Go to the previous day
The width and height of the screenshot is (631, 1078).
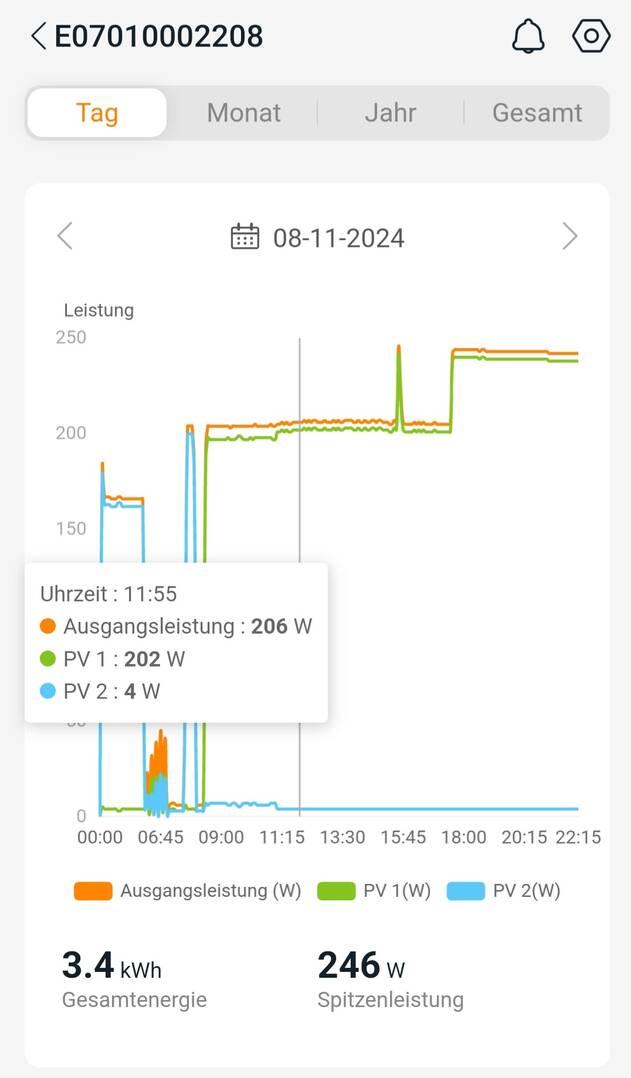click(65, 236)
